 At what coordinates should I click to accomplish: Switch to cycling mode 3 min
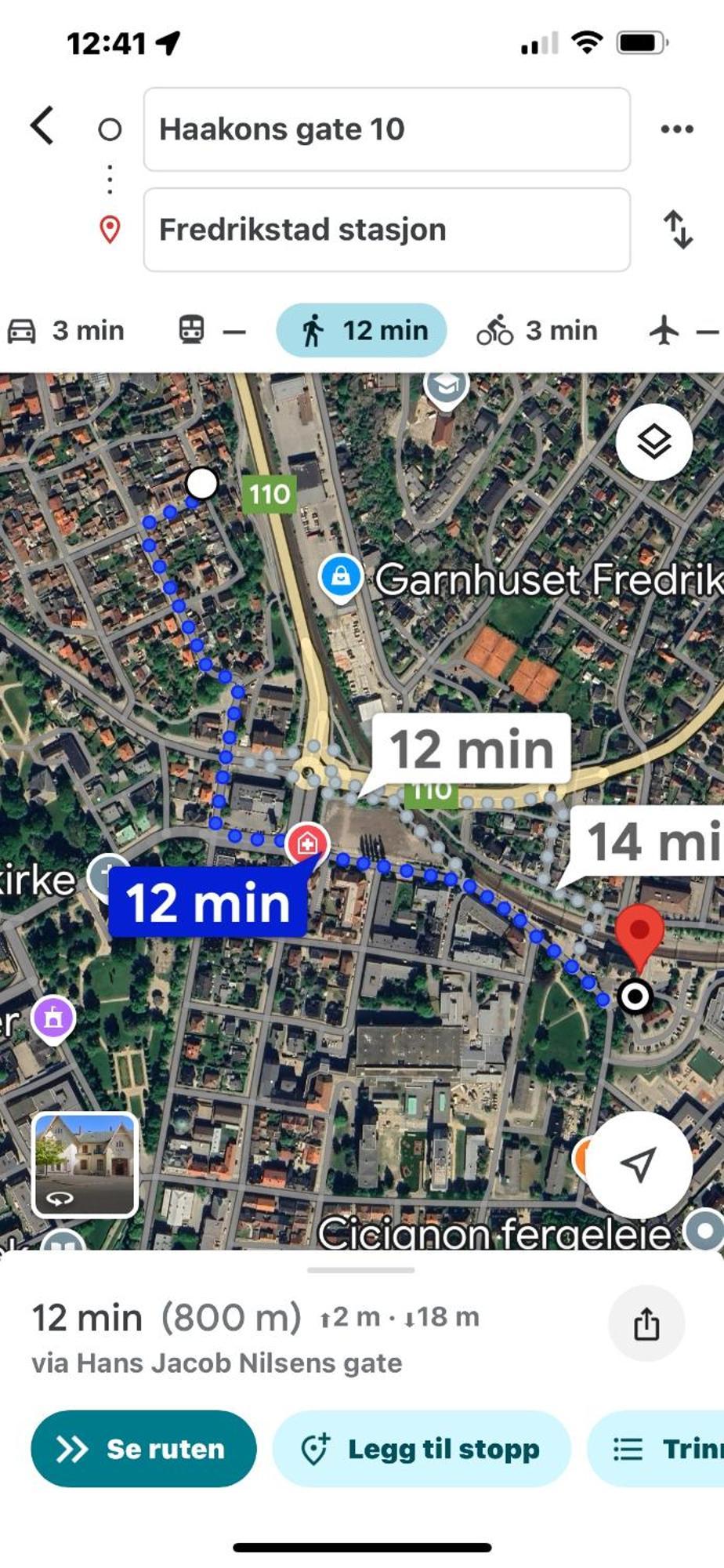(x=538, y=331)
